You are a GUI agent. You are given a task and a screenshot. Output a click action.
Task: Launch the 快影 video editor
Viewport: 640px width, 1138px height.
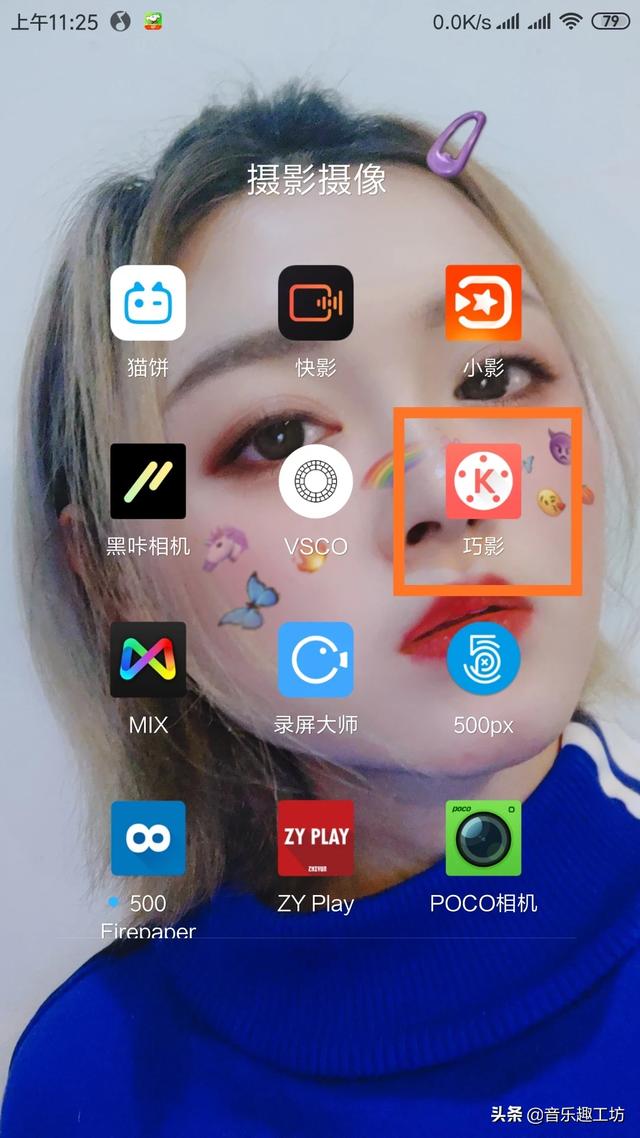(316, 302)
